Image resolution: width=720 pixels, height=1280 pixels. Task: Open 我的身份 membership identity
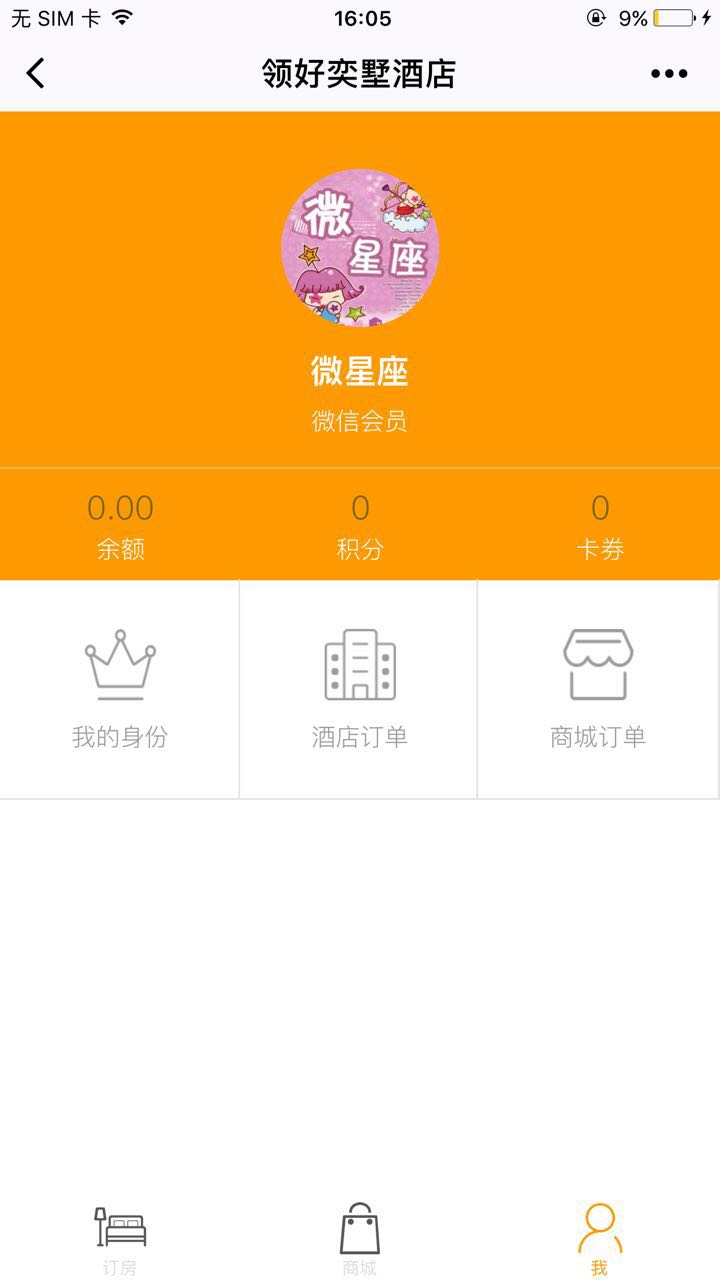[x=120, y=690]
